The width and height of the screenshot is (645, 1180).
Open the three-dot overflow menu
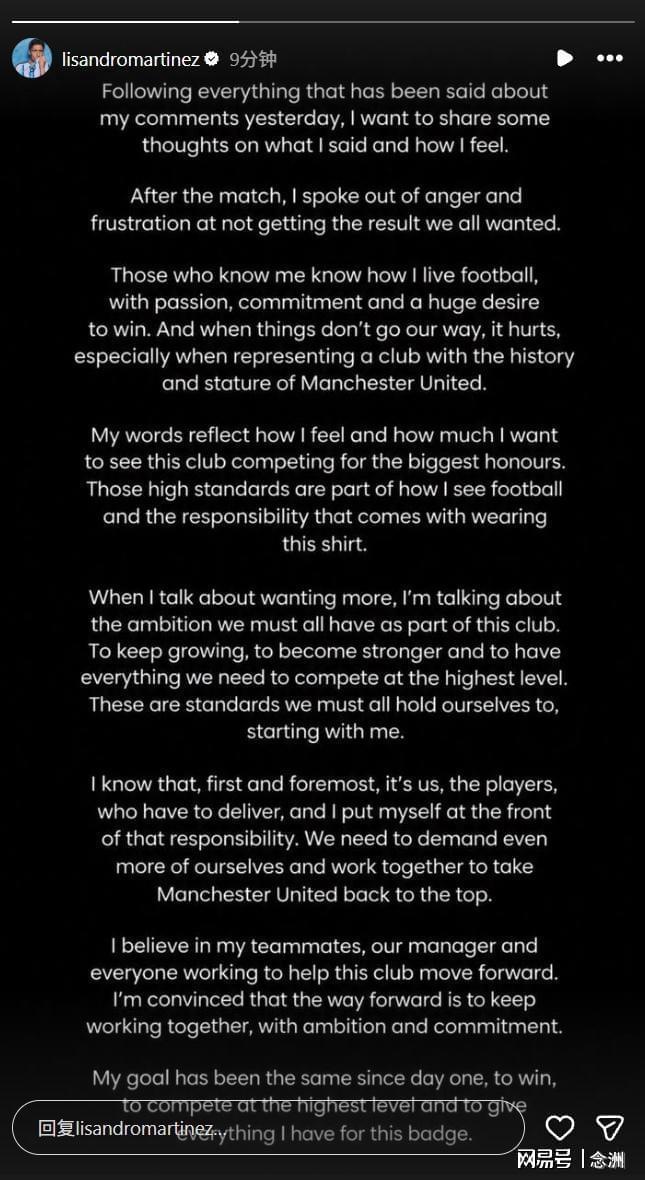click(x=610, y=58)
